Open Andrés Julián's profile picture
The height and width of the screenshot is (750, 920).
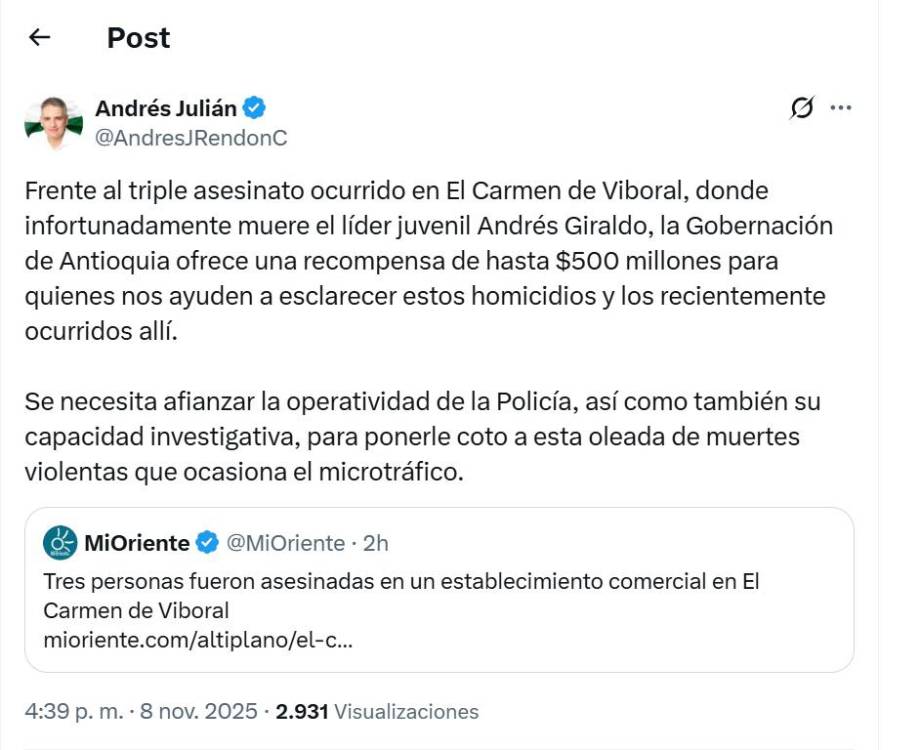tap(53, 123)
